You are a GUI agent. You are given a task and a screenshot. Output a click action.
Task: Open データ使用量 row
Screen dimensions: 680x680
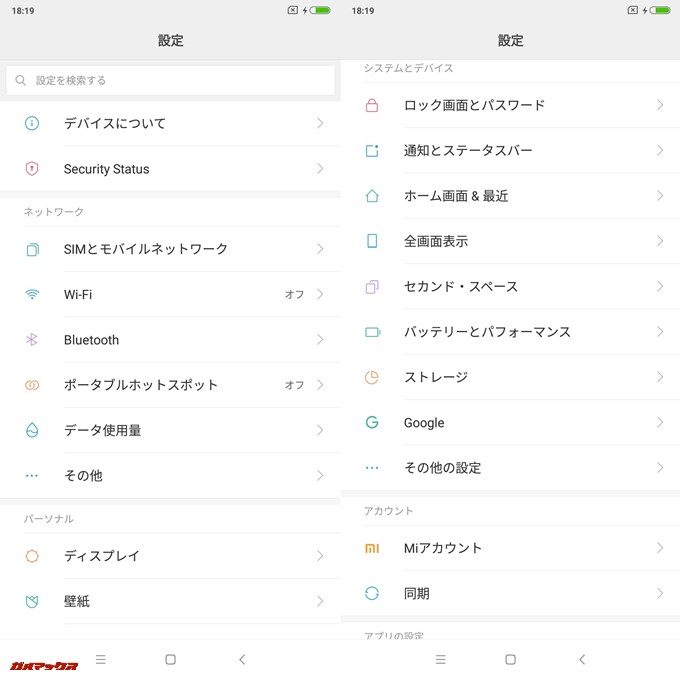(170, 430)
